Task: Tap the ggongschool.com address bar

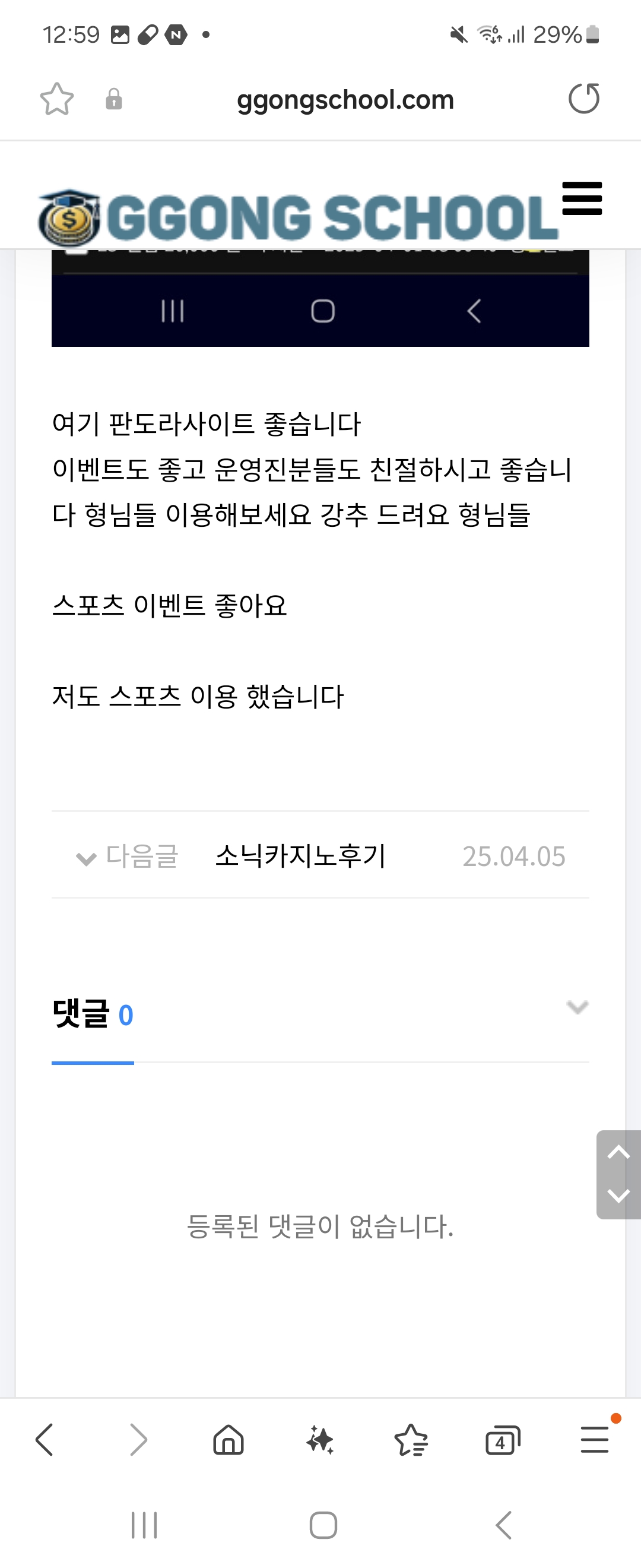Action: click(x=345, y=100)
